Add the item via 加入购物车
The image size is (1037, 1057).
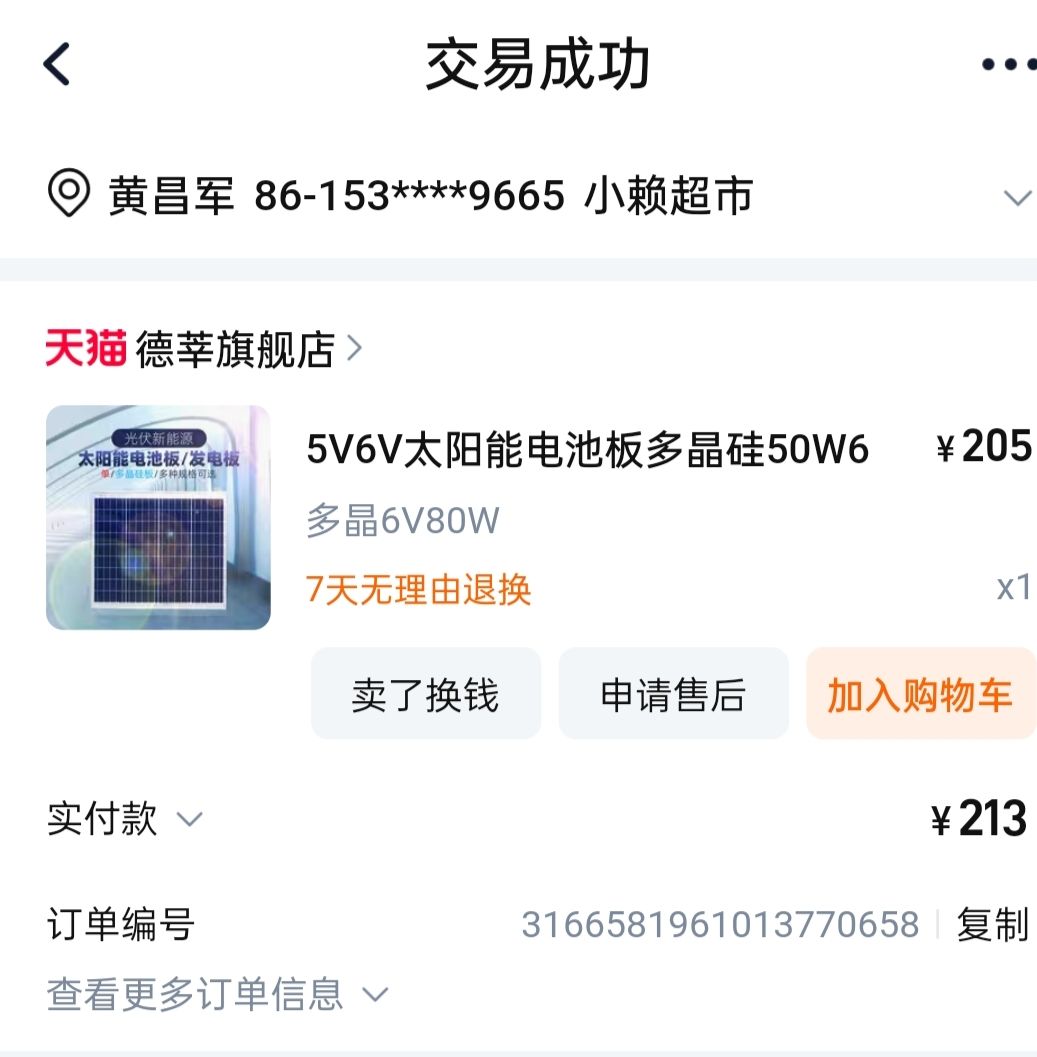920,695
